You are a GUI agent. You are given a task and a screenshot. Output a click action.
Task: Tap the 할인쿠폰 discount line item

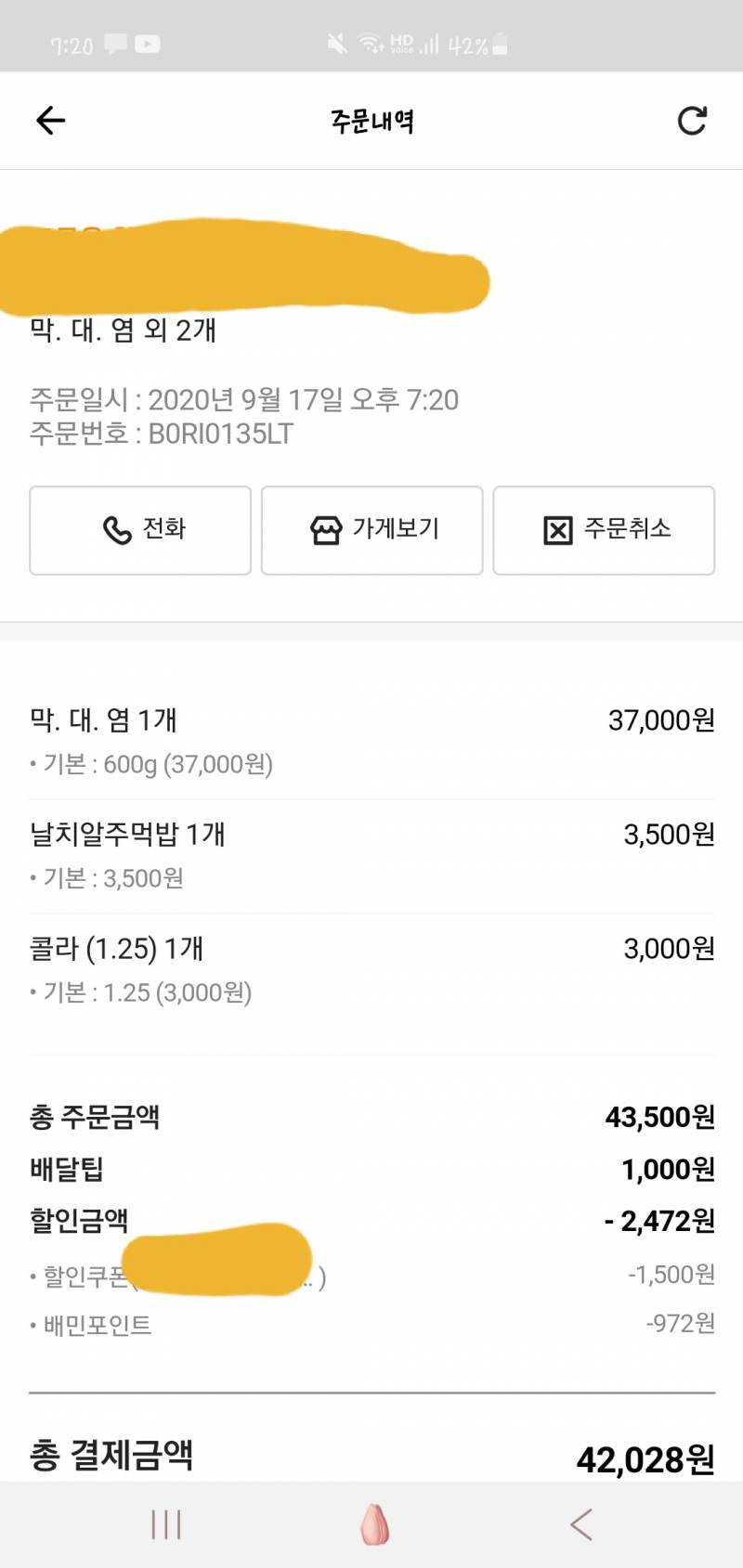tap(371, 1276)
